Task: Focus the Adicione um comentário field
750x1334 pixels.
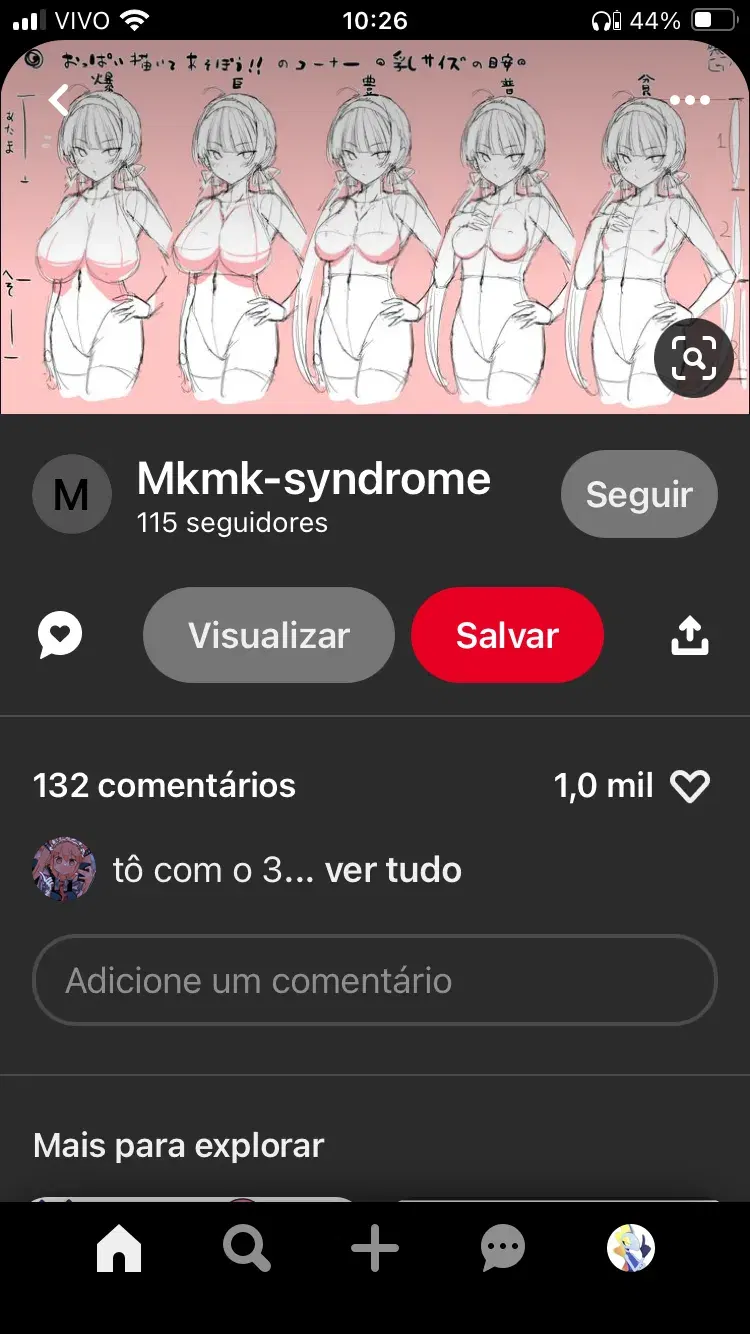Action: pyautogui.click(x=375, y=980)
